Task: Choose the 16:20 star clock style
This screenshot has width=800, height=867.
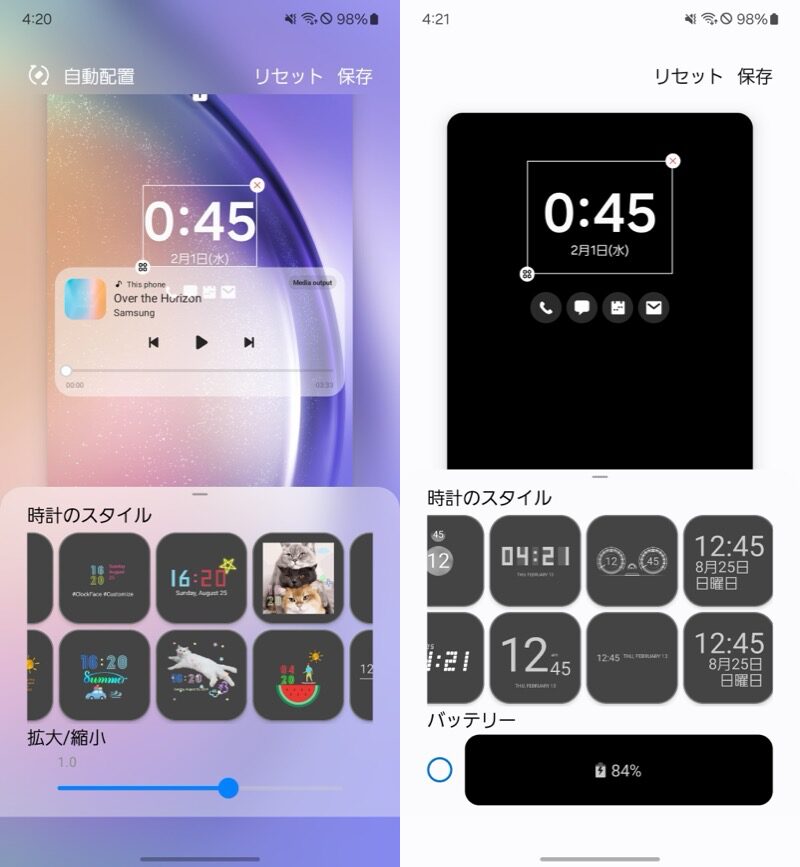Action: (x=201, y=578)
